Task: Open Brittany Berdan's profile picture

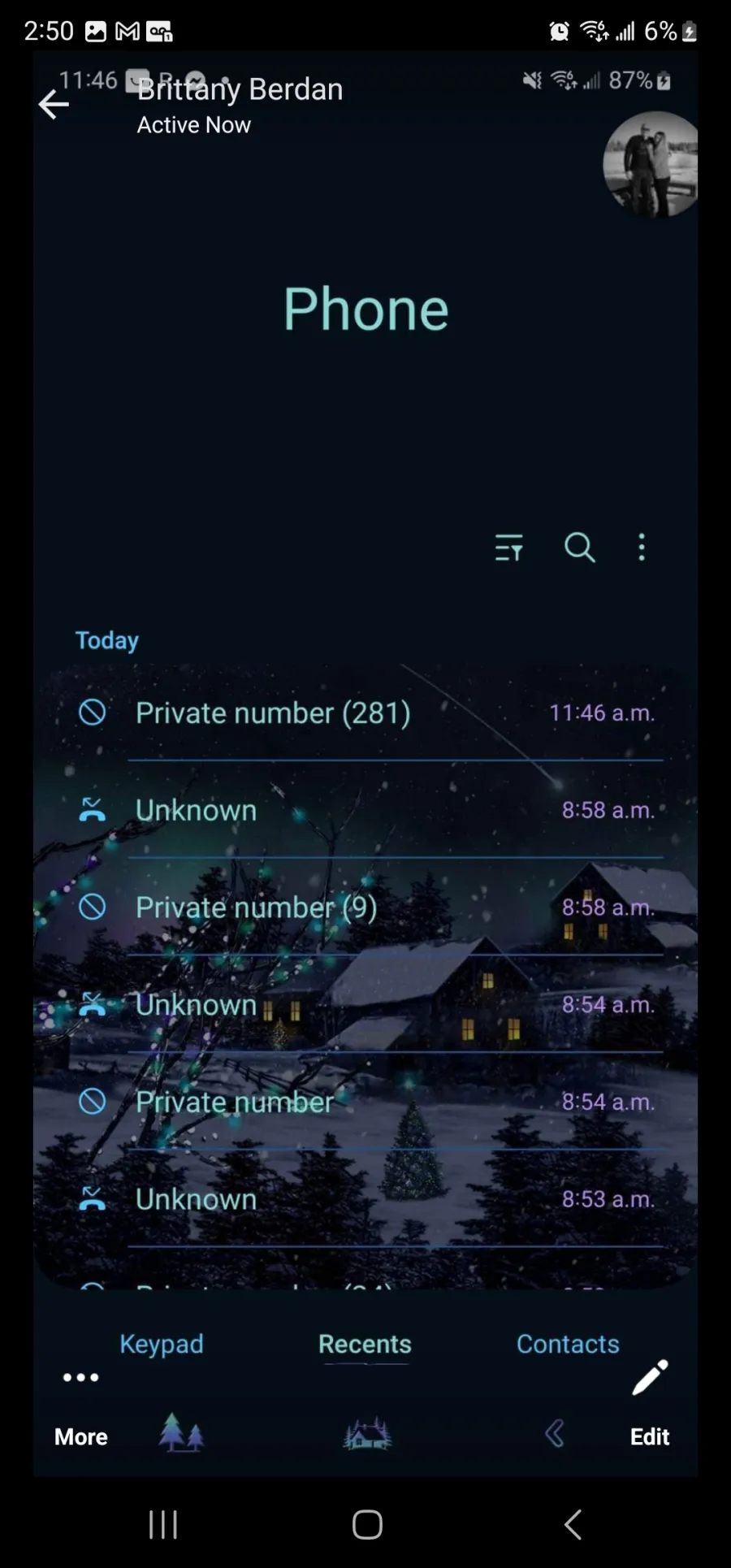Action: pyautogui.click(x=651, y=165)
